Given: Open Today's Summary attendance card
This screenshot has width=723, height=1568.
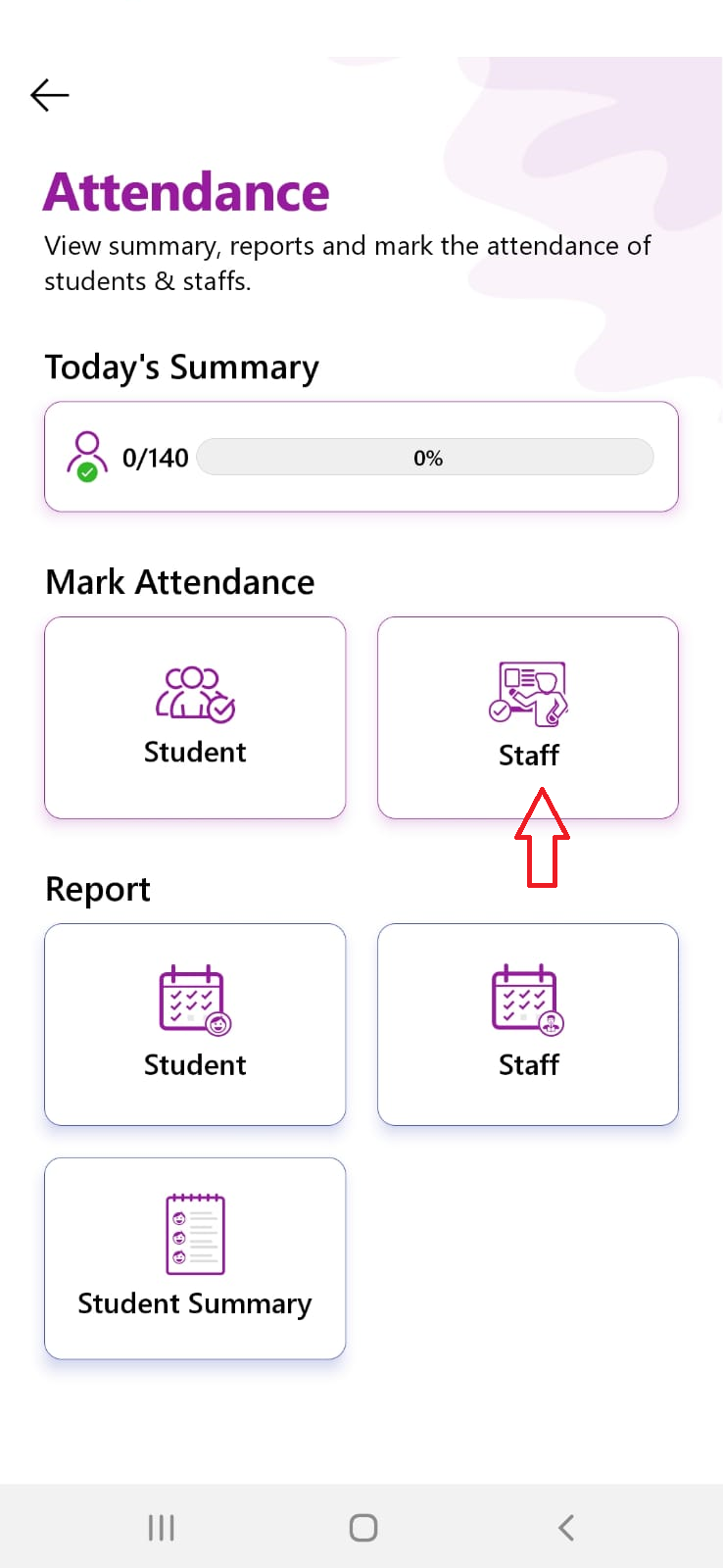Looking at the screenshot, I should point(361,457).
